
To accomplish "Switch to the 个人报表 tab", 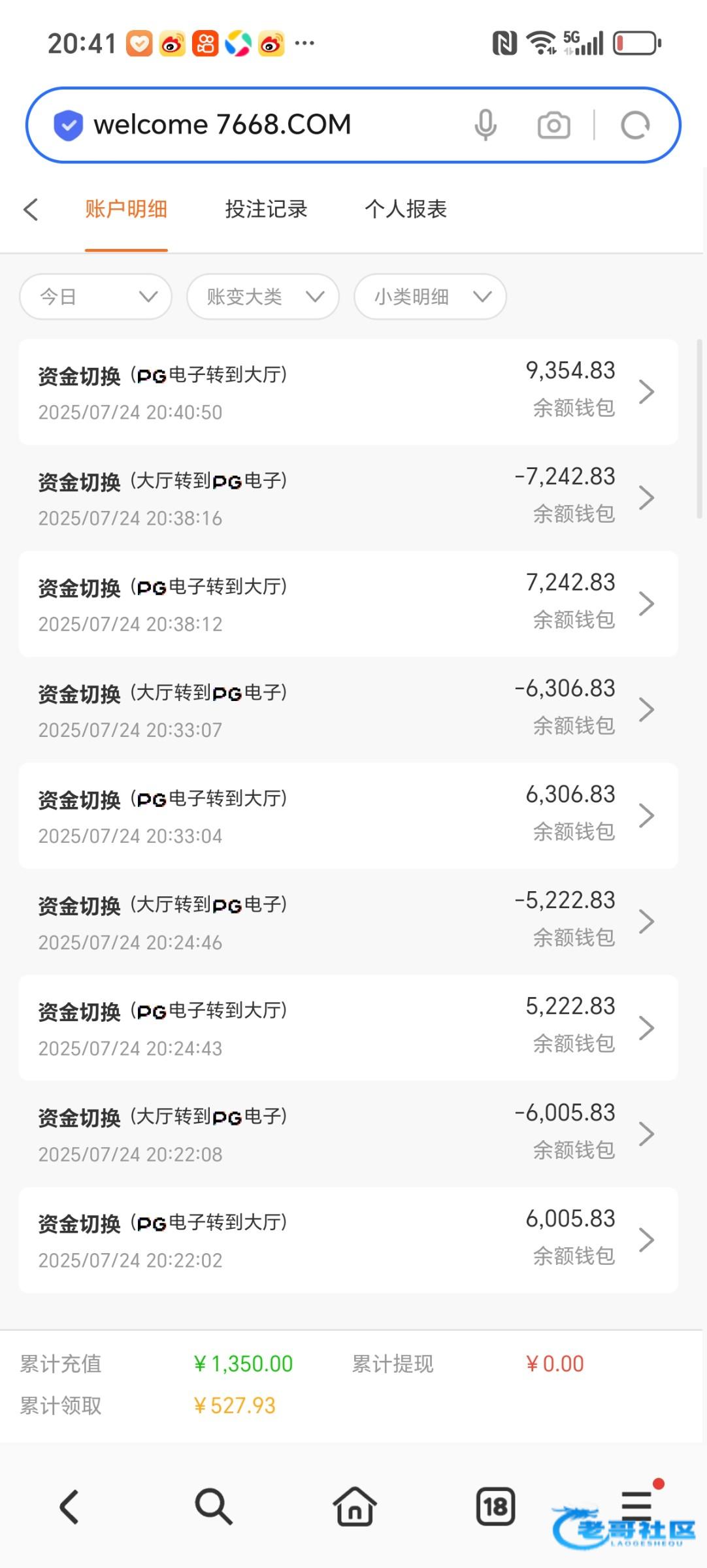I will click(406, 209).
